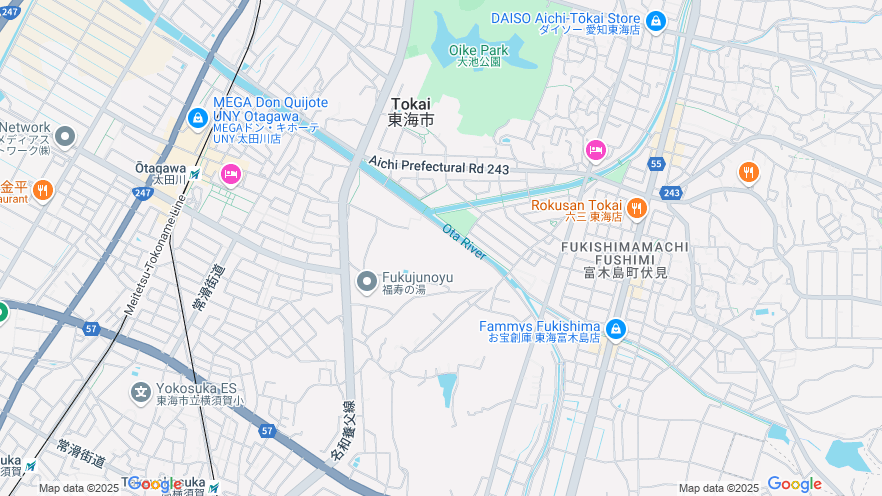Open the hotel pin beside Otagawa station
882x496 pixels.
[231, 175]
